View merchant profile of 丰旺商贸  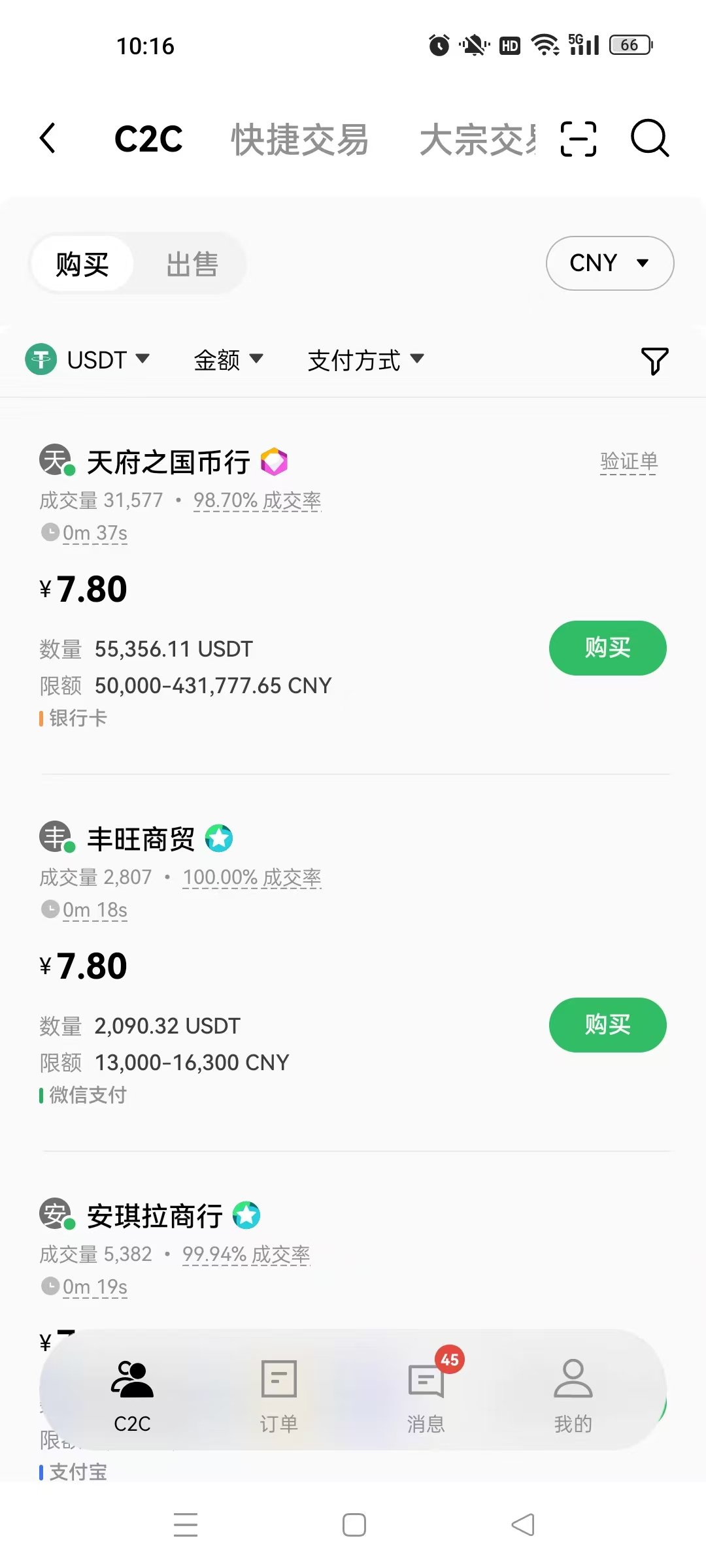coord(141,840)
